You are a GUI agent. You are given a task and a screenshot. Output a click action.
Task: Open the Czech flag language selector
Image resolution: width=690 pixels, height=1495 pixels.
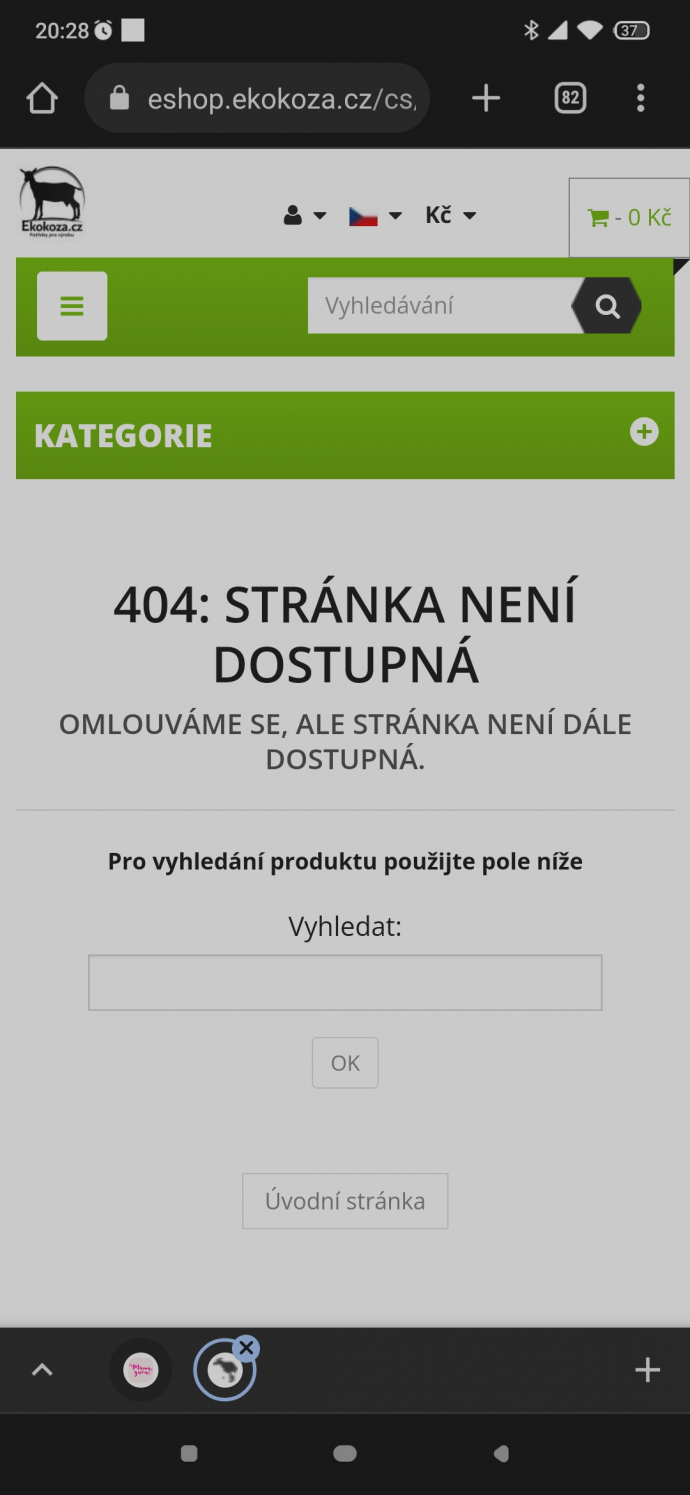[375, 215]
